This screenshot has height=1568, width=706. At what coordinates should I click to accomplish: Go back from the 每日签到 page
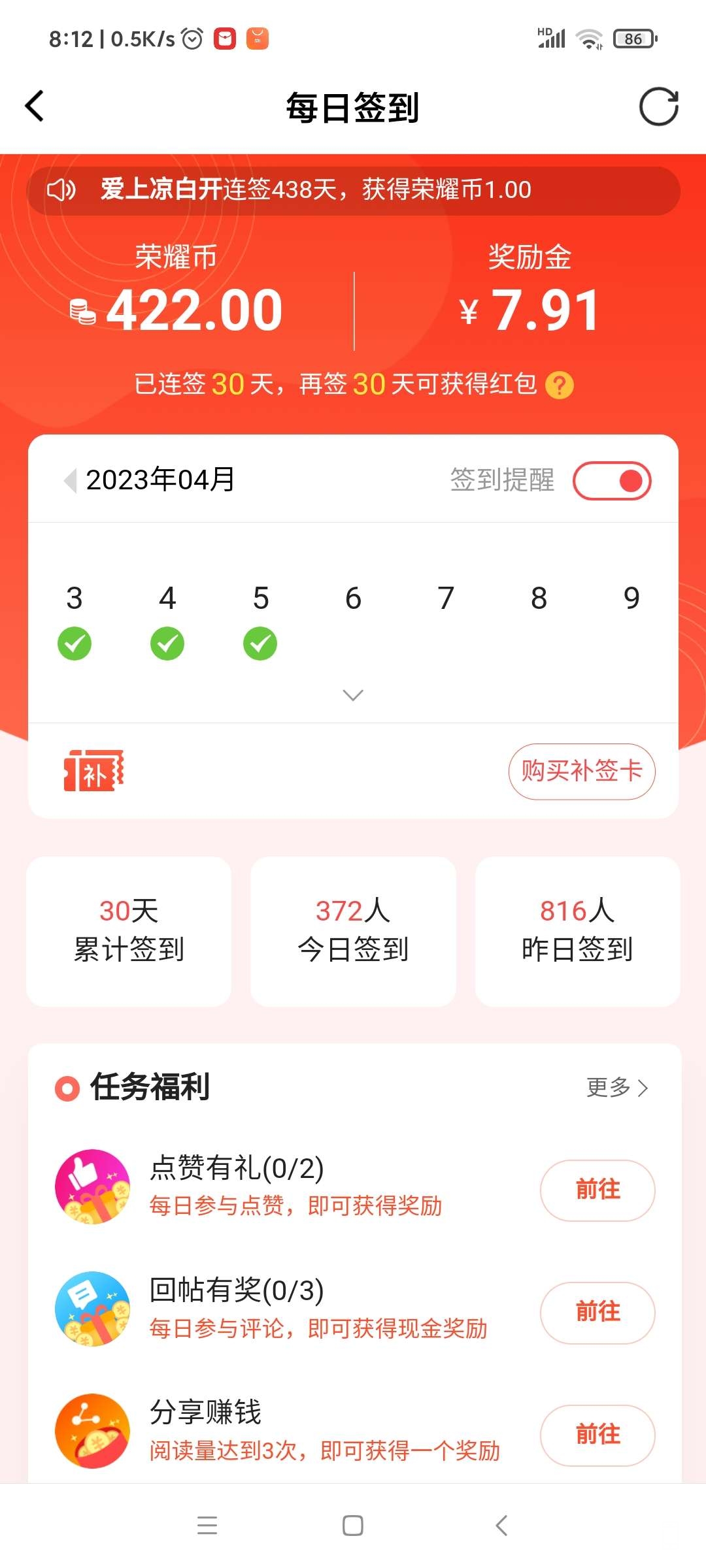(x=35, y=106)
